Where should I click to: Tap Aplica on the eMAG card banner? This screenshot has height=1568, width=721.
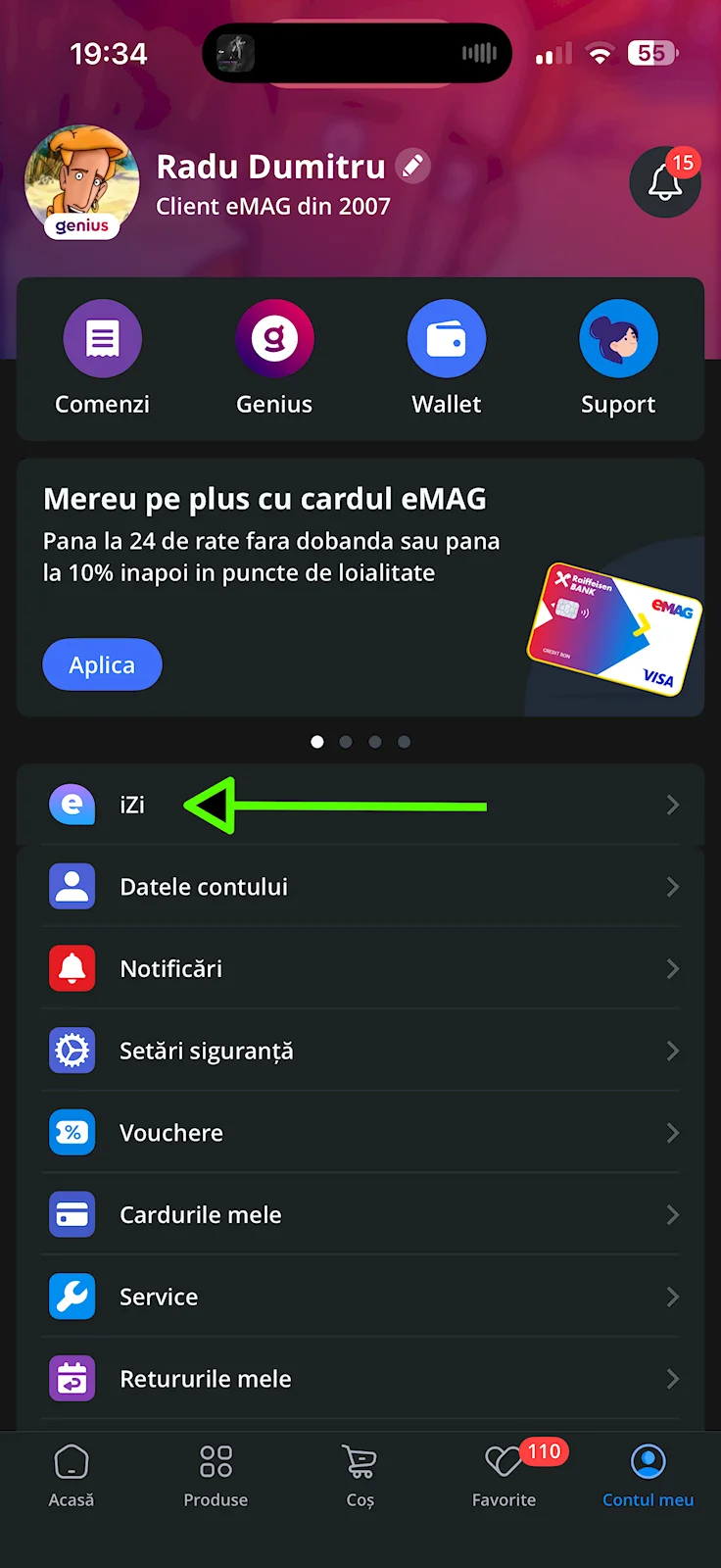[x=102, y=664]
